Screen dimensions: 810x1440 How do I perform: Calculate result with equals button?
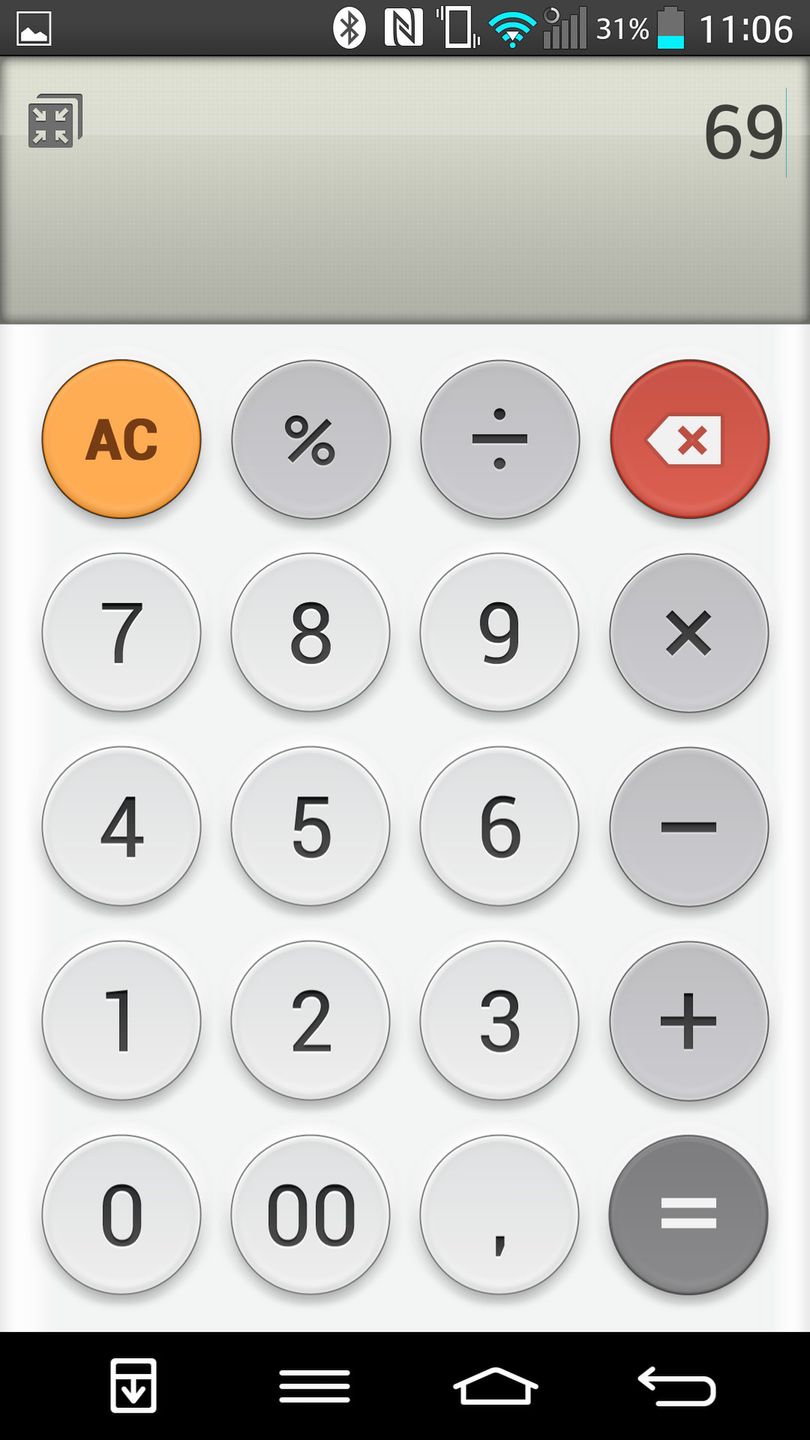(x=689, y=1214)
